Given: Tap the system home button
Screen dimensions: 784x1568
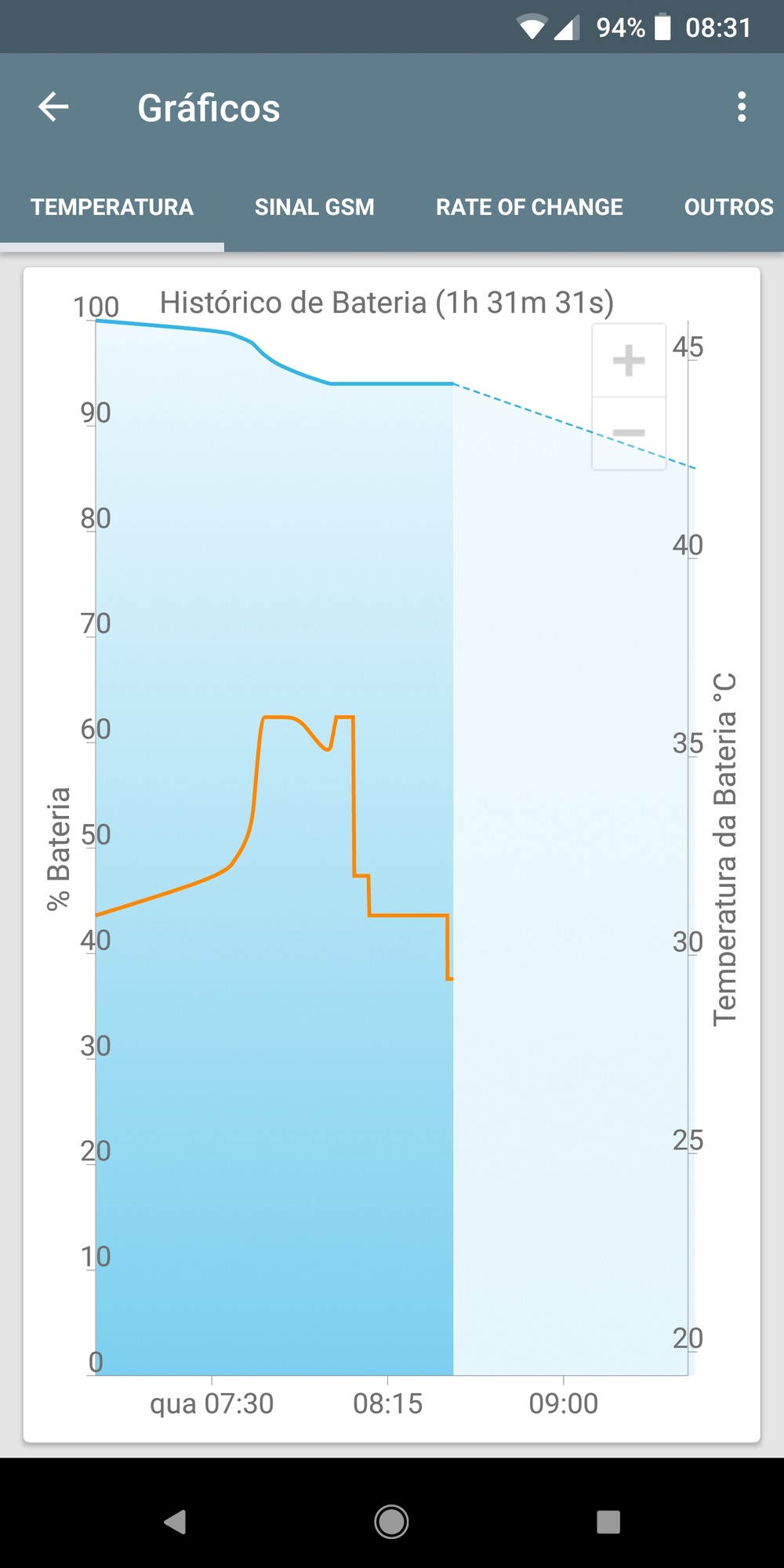Looking at the screenshot, I should [391, 1522].
